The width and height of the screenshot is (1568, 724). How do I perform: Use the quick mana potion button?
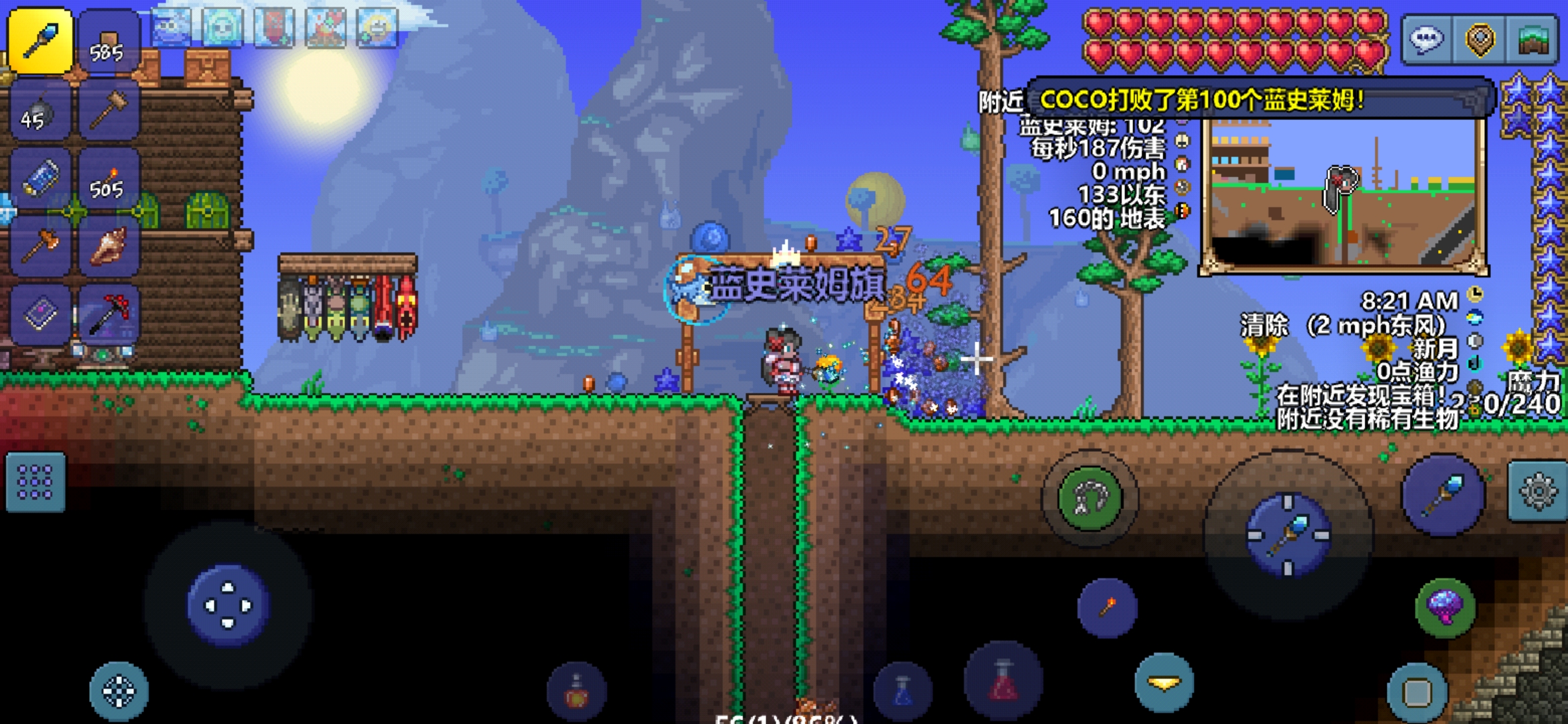pyautogui.click(x=903, y=691)
